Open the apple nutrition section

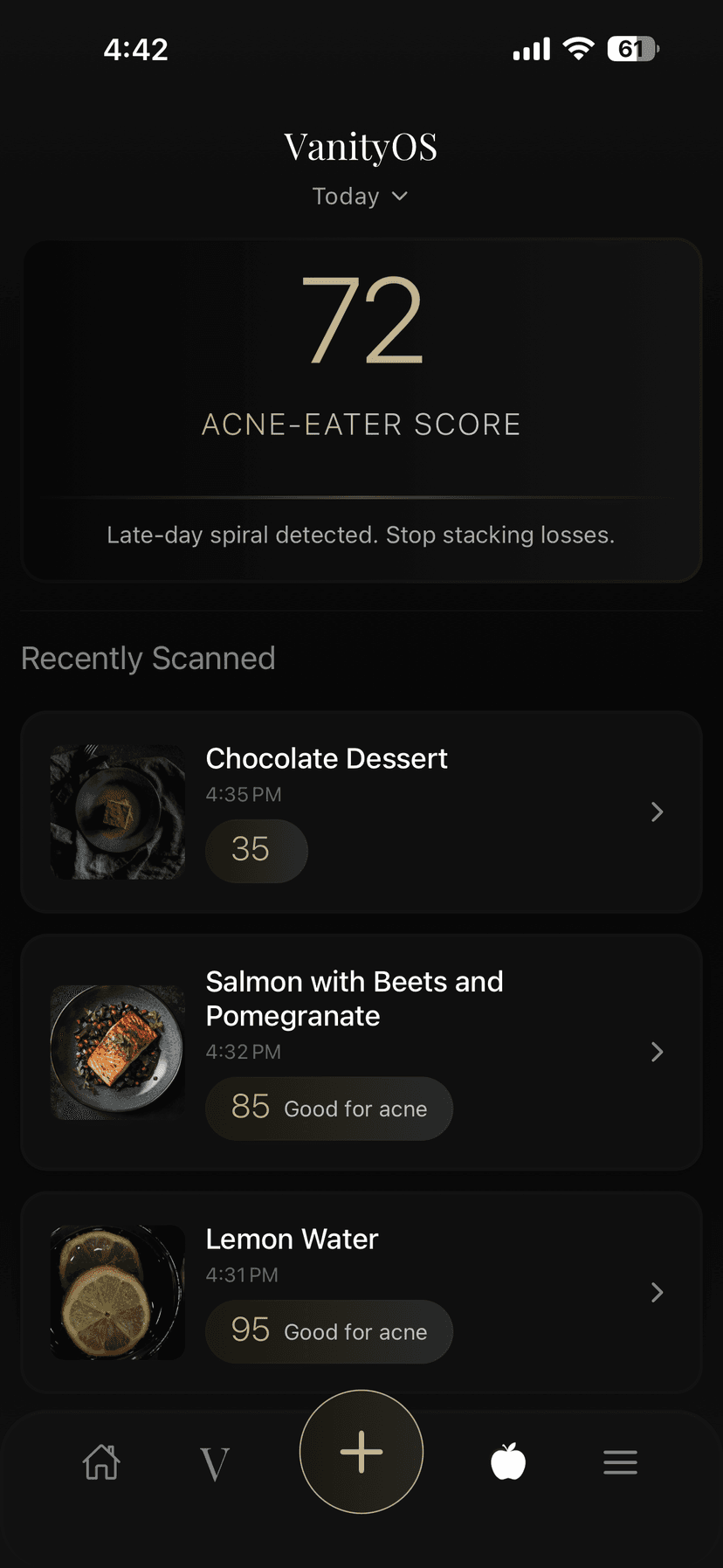pyautogui.click(x=507, y=1462)
